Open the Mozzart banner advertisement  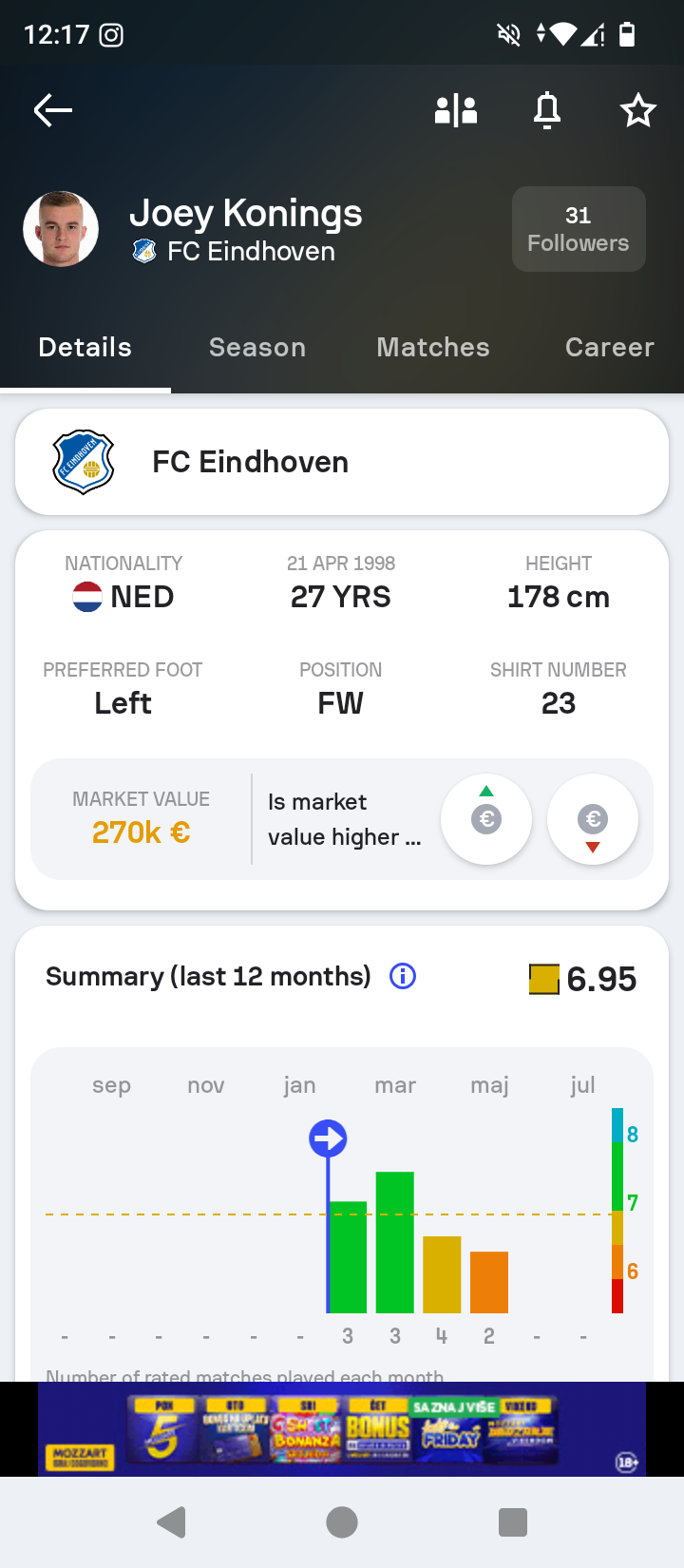[342, 1428]
